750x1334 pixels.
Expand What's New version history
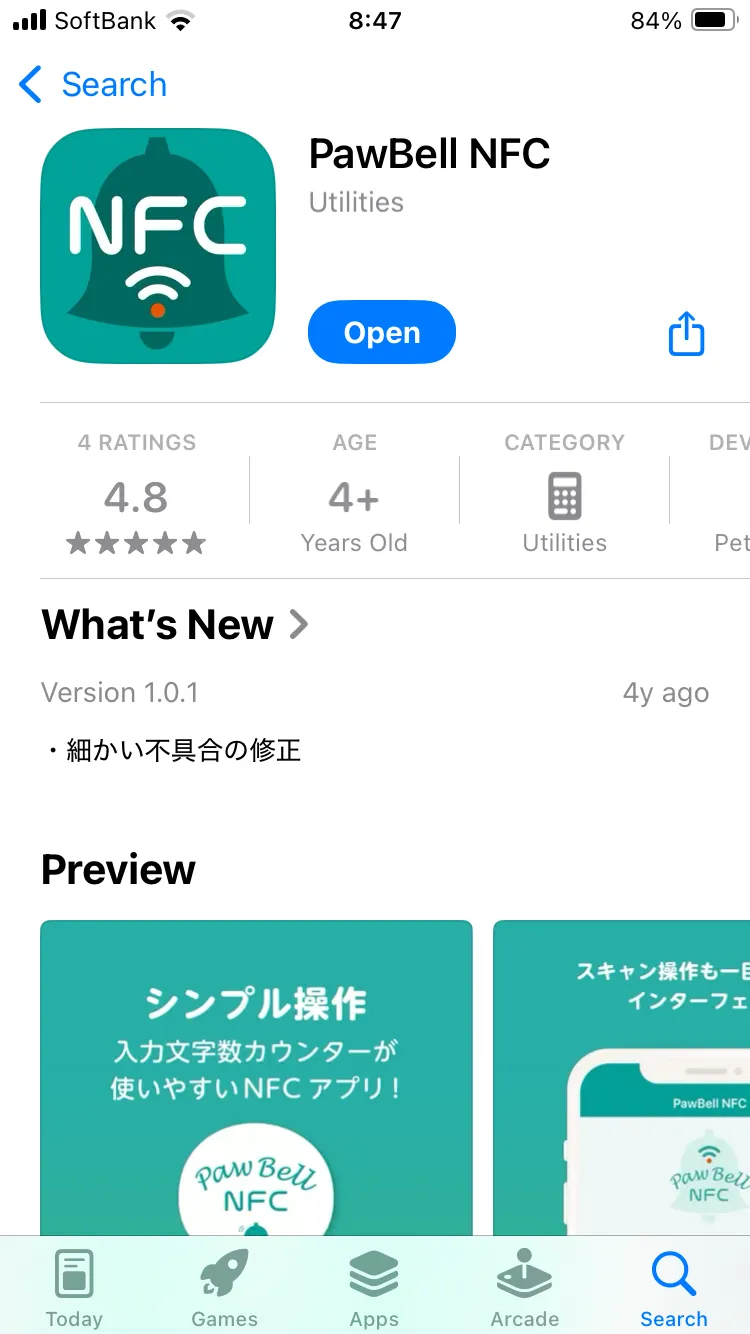coord(175,625)
